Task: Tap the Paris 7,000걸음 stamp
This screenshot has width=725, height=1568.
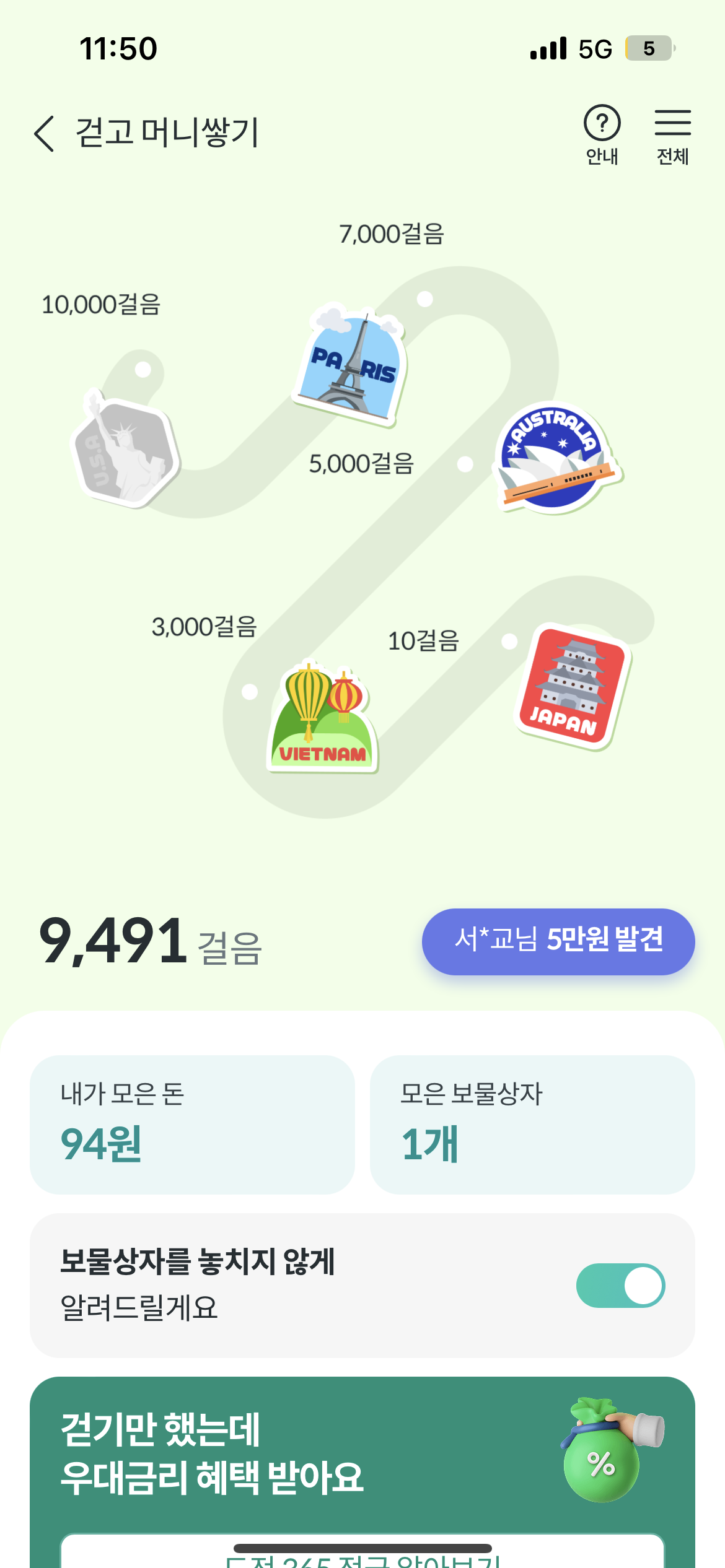Action: [351, 367]
